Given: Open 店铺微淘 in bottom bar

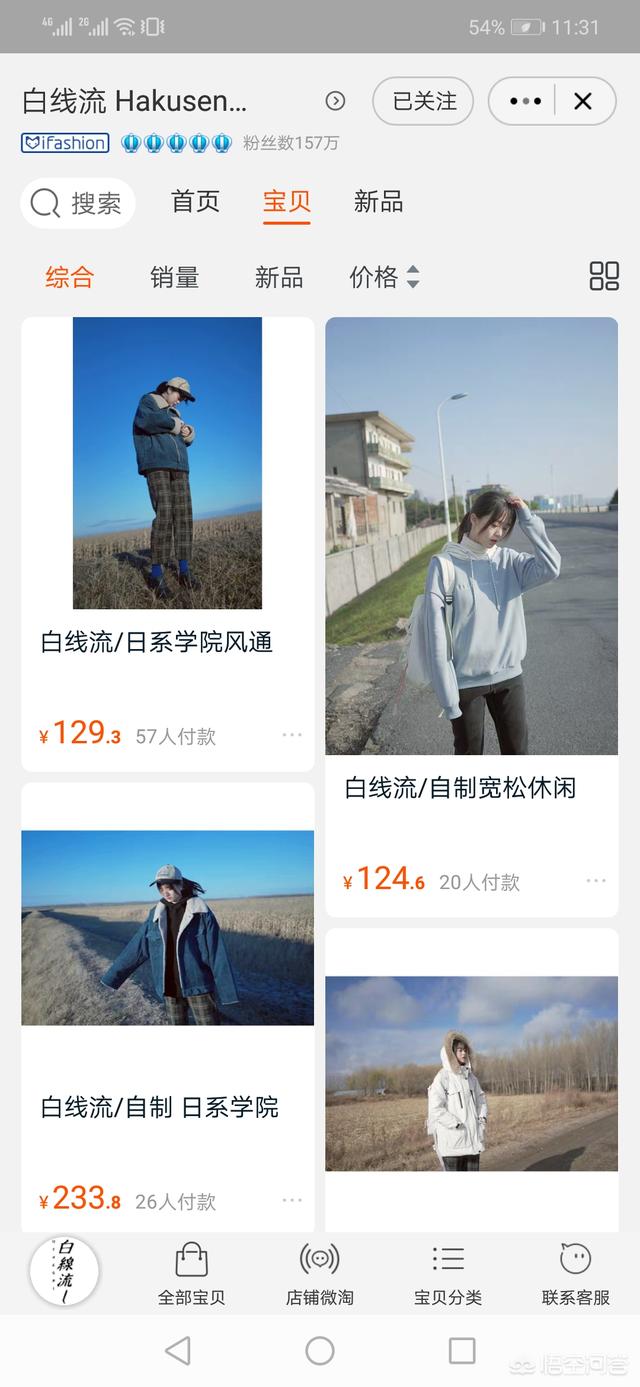Looking at the screenshot, I should 319,1274.
